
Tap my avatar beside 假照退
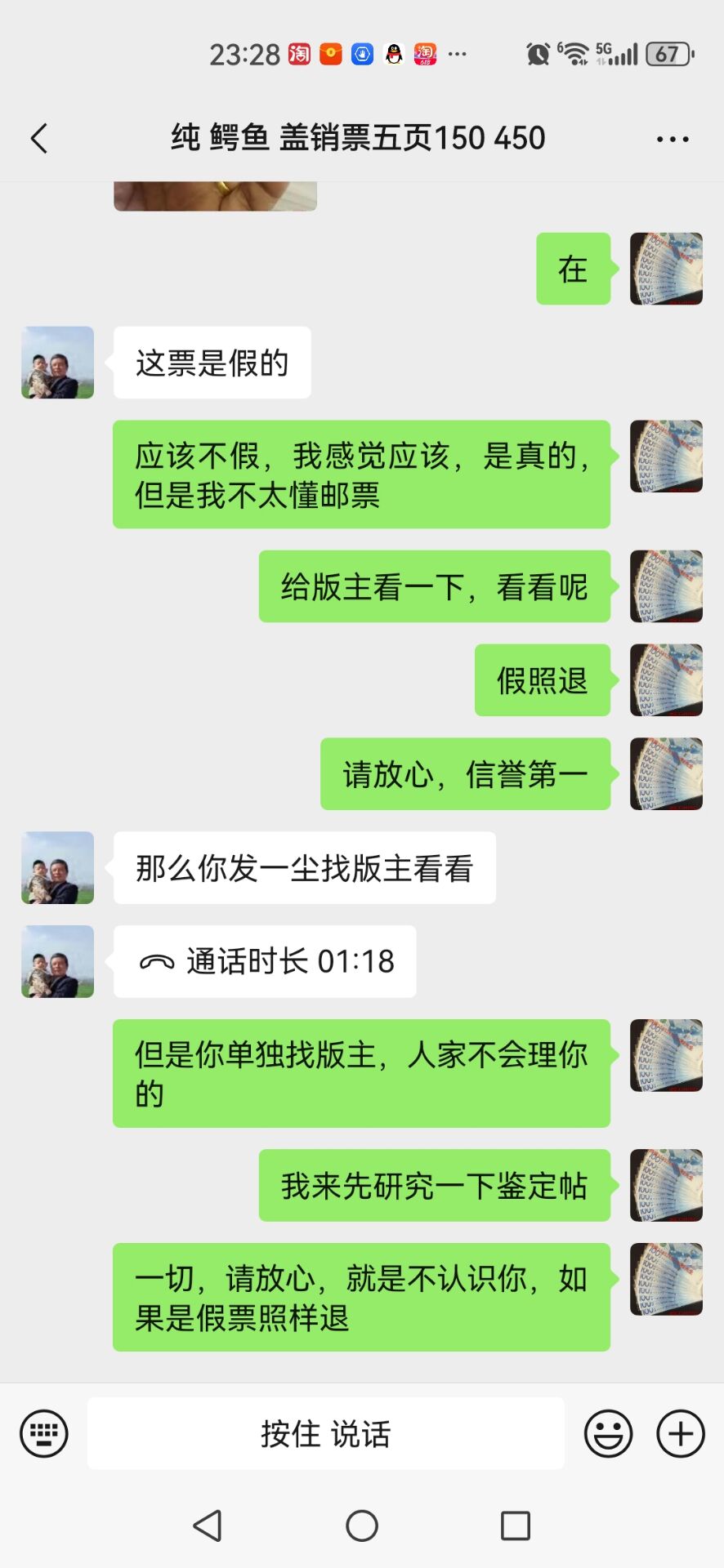pyautogui.click(x=666, y=680)
